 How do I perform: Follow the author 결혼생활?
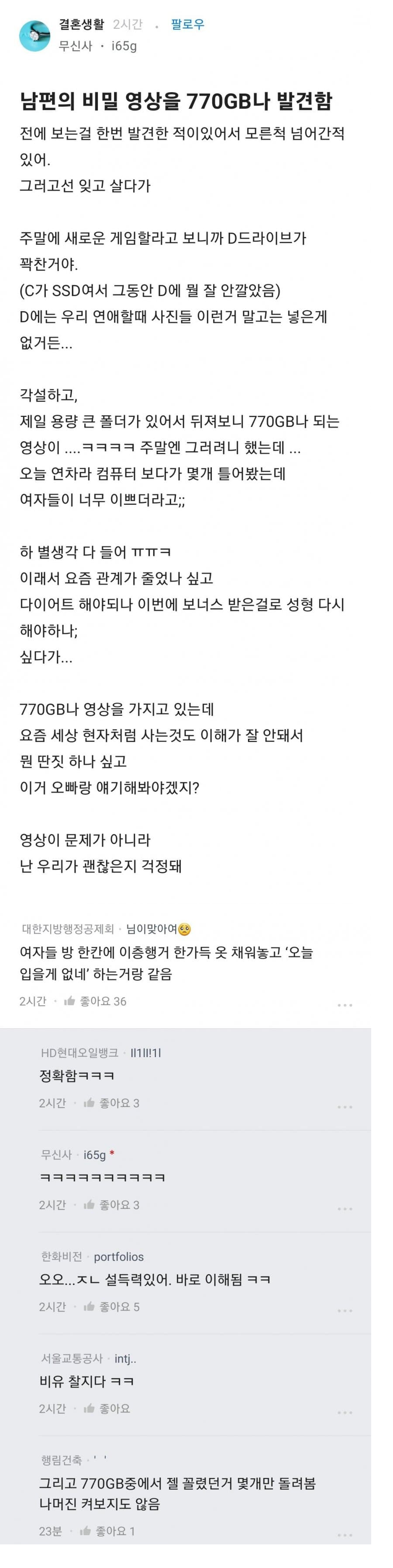(x=187, y=24)
